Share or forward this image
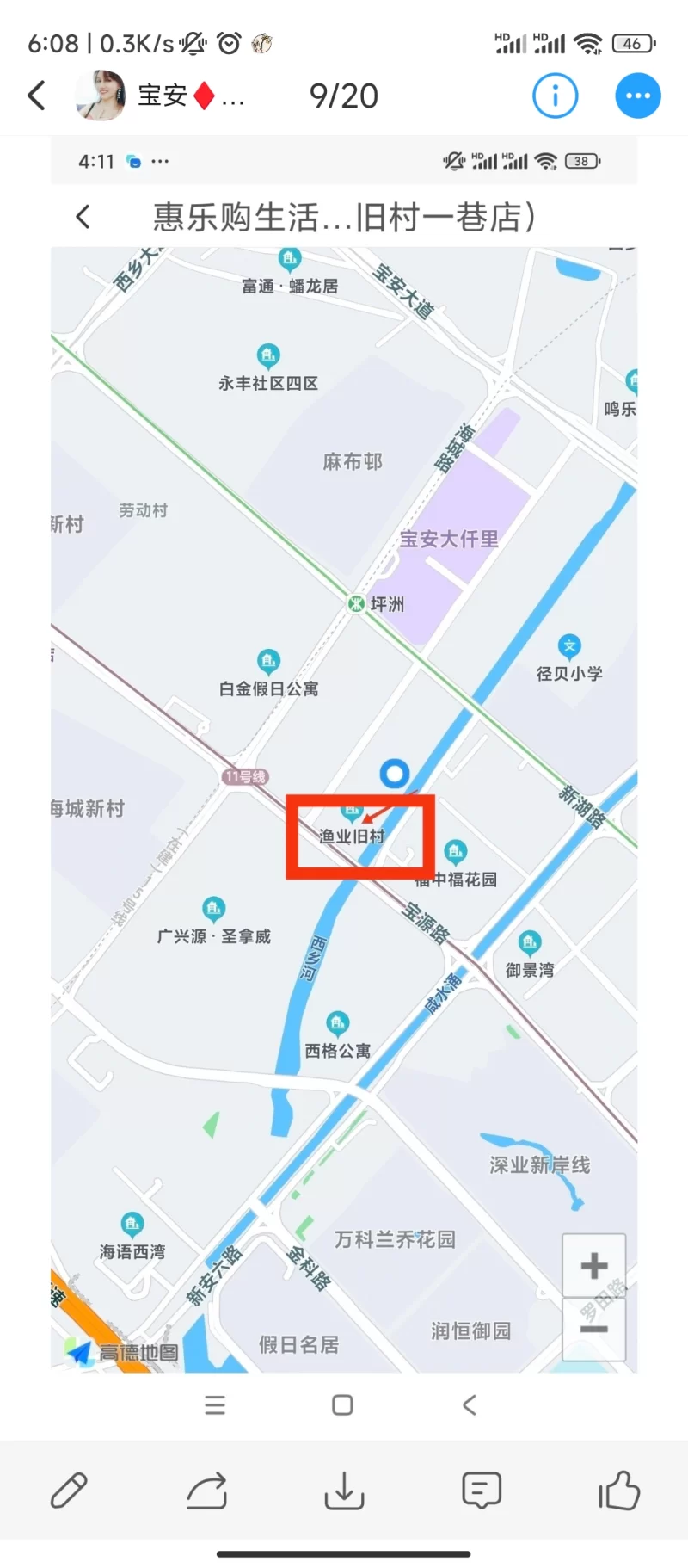Image resolution: width=688 pixels, height=1568 pixels. (206, 1491)
